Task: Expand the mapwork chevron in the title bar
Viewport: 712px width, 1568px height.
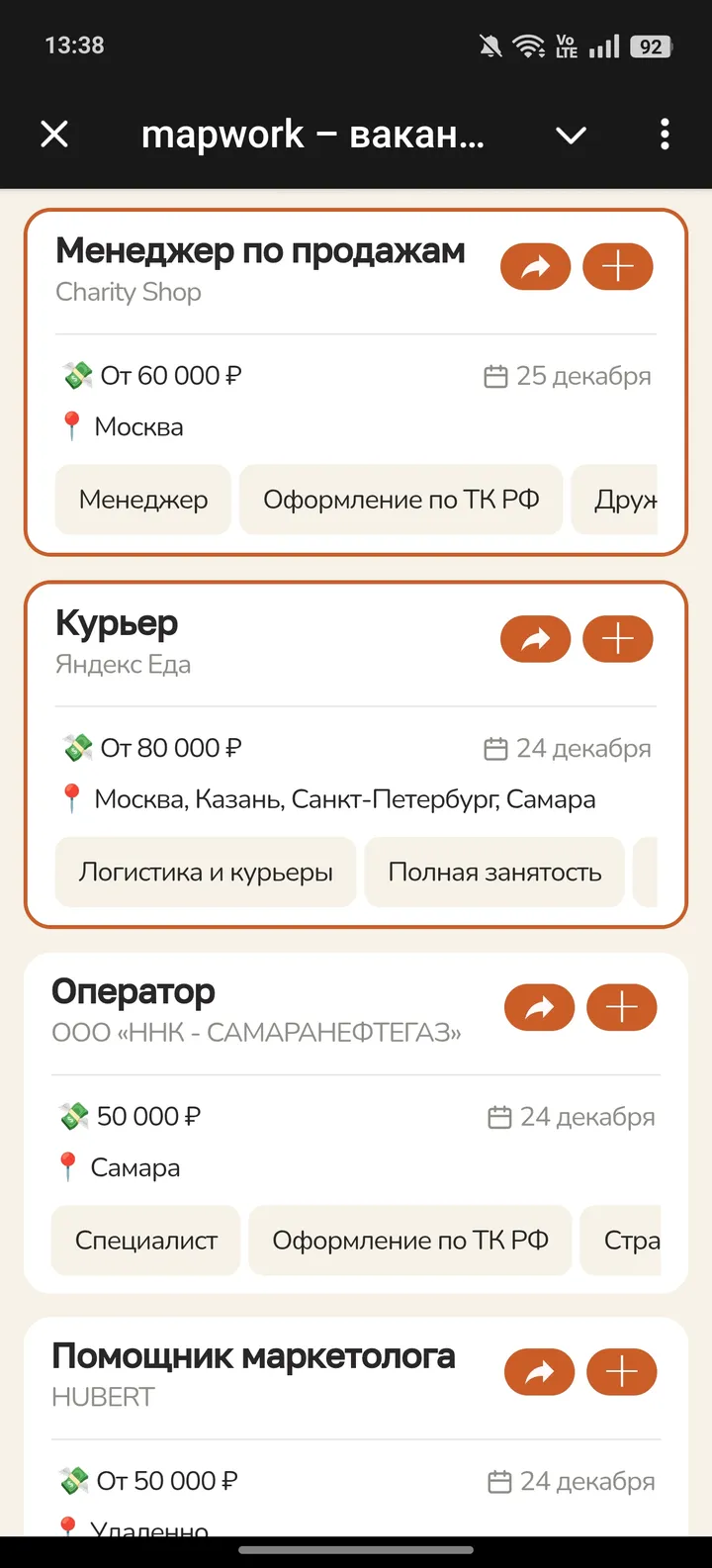Action: 571,137
